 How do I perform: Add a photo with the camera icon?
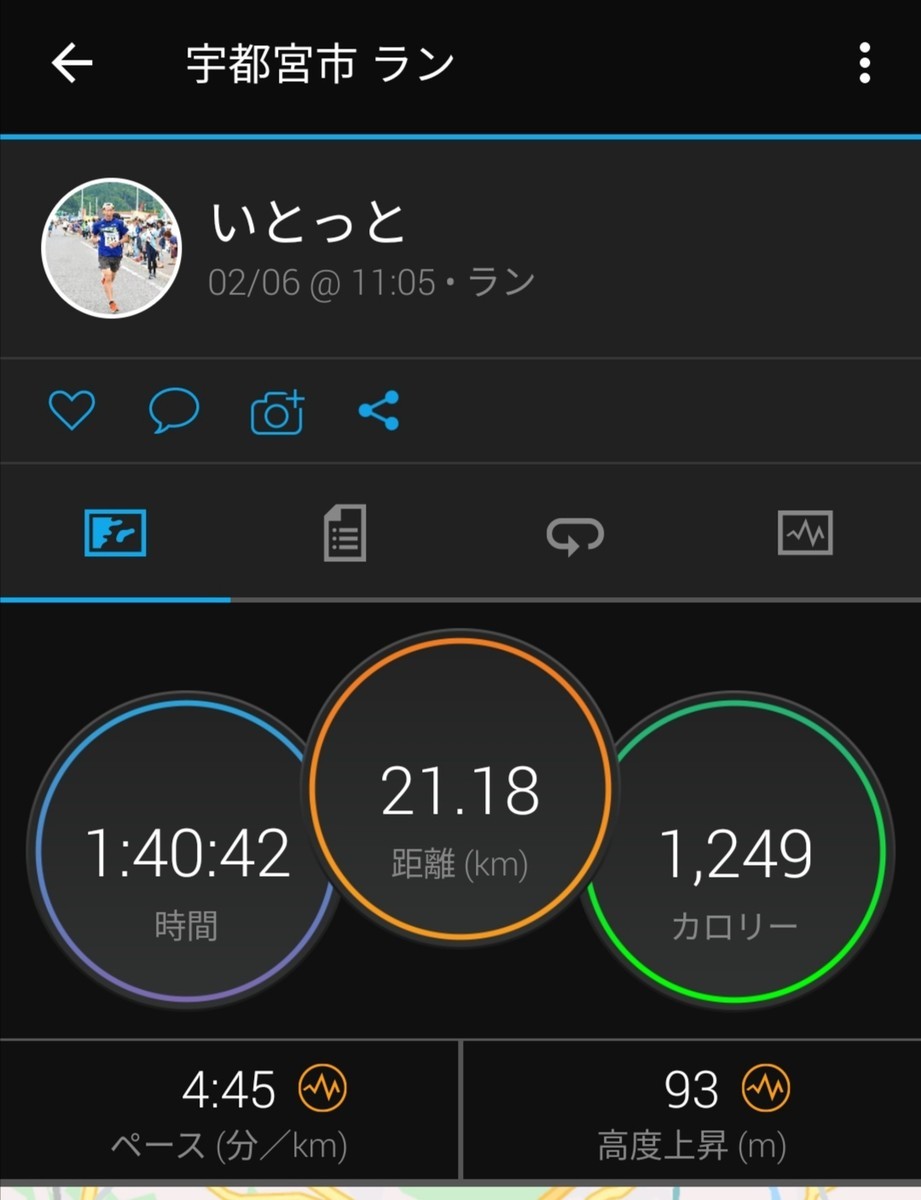click(x=277, y=412)
